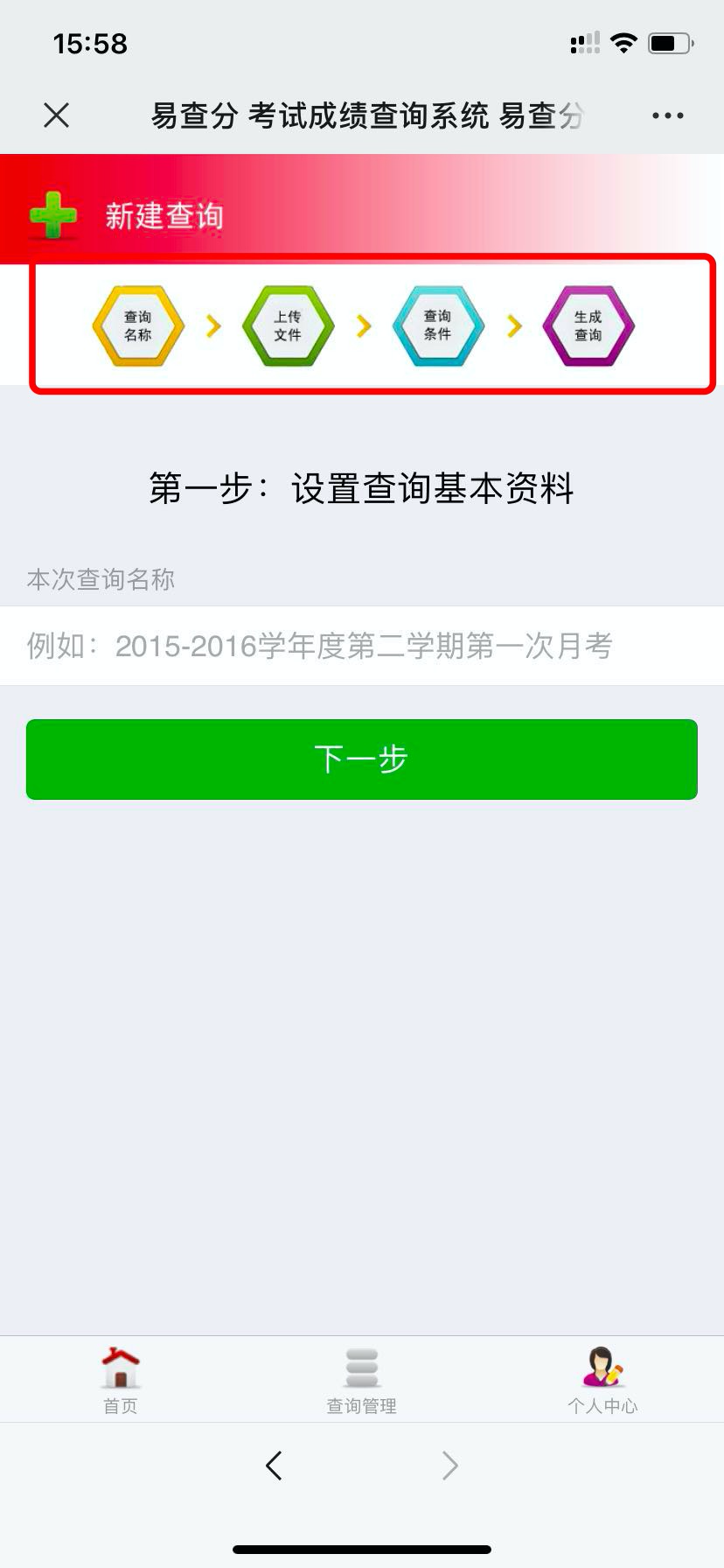
Task: Open the three-dot overflow menu
Action: coord(667,115)
